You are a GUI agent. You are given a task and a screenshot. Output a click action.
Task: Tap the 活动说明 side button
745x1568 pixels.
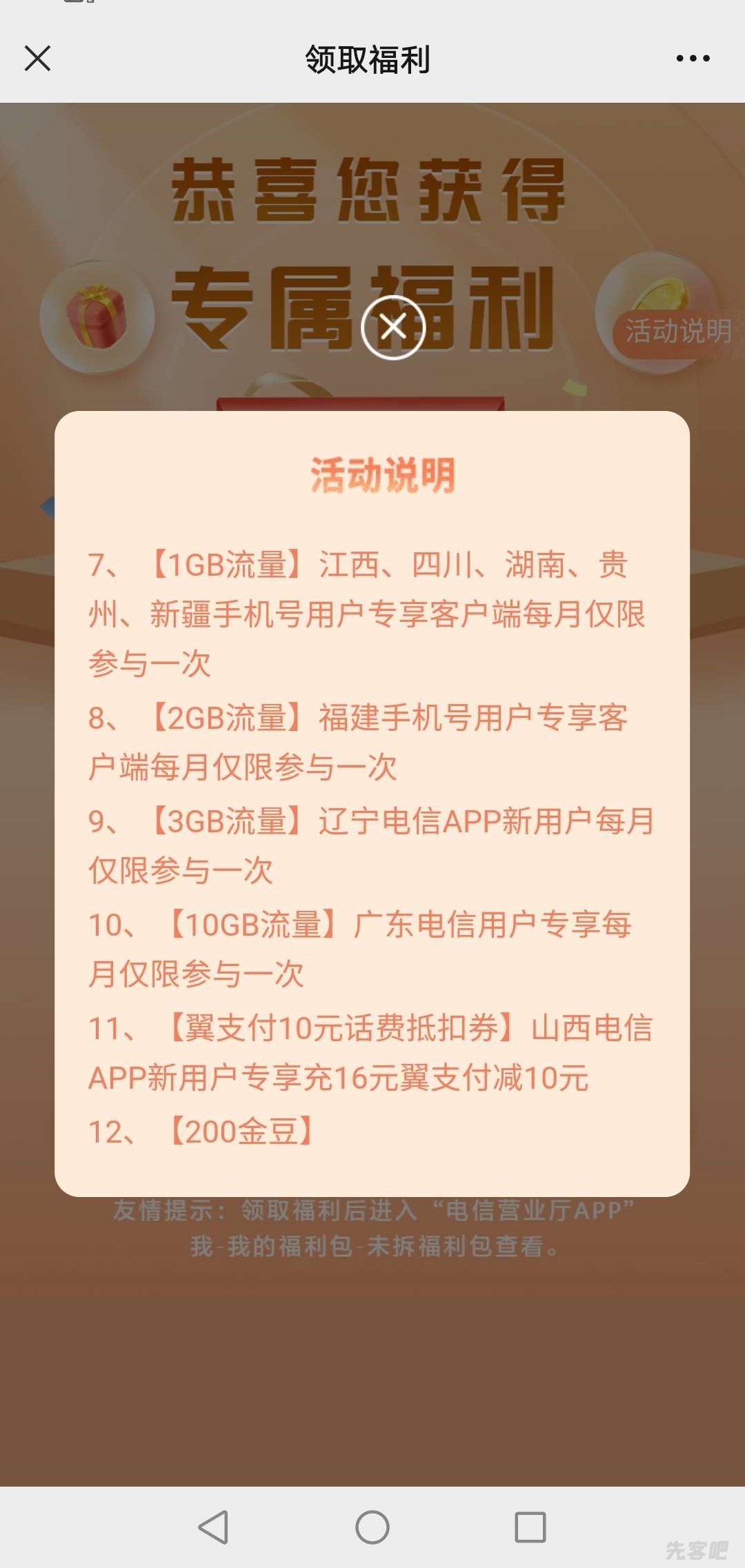point(676,332)
